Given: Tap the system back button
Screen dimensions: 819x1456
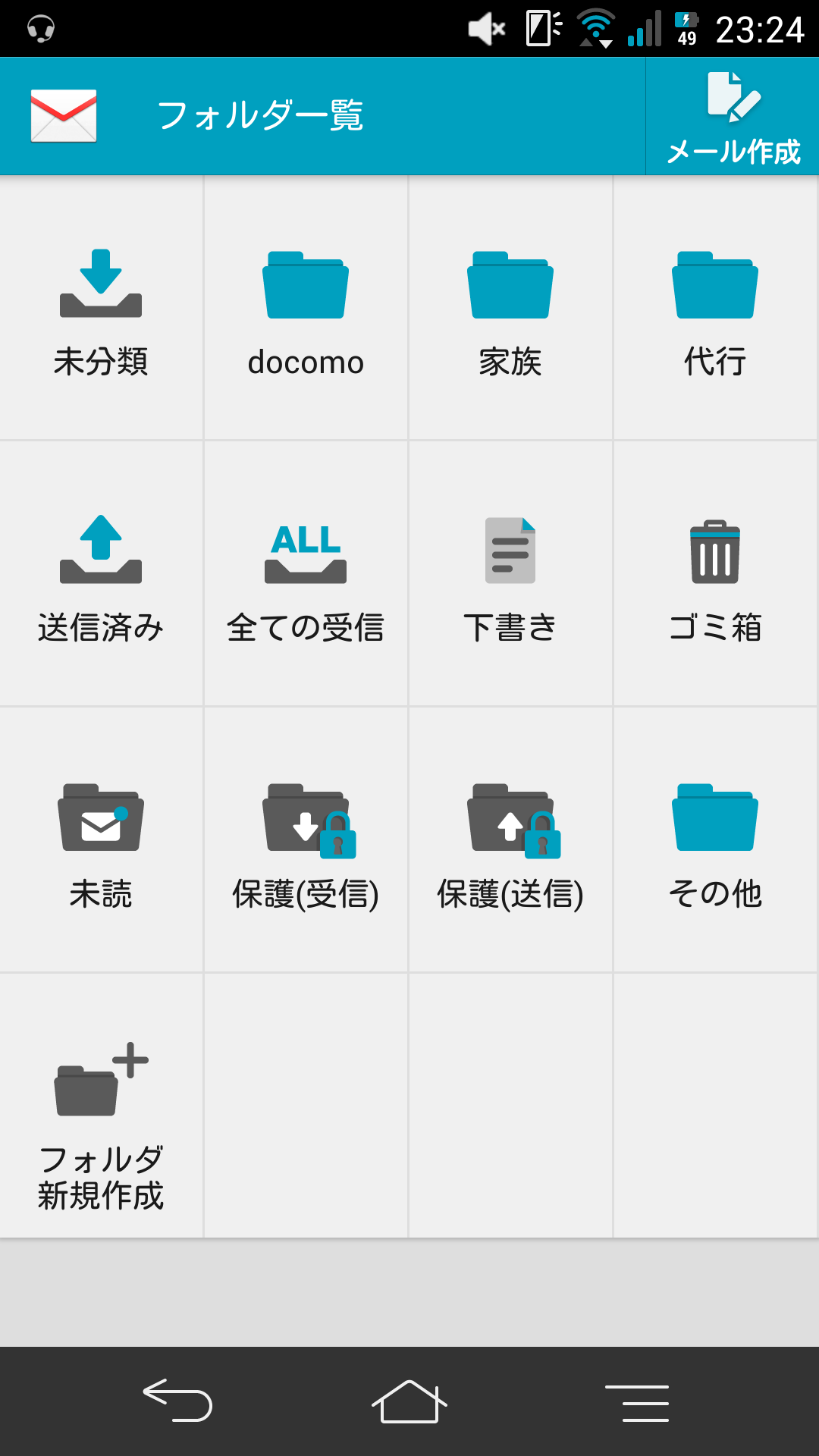Looking at the screenshot, I should [177, 1400].
